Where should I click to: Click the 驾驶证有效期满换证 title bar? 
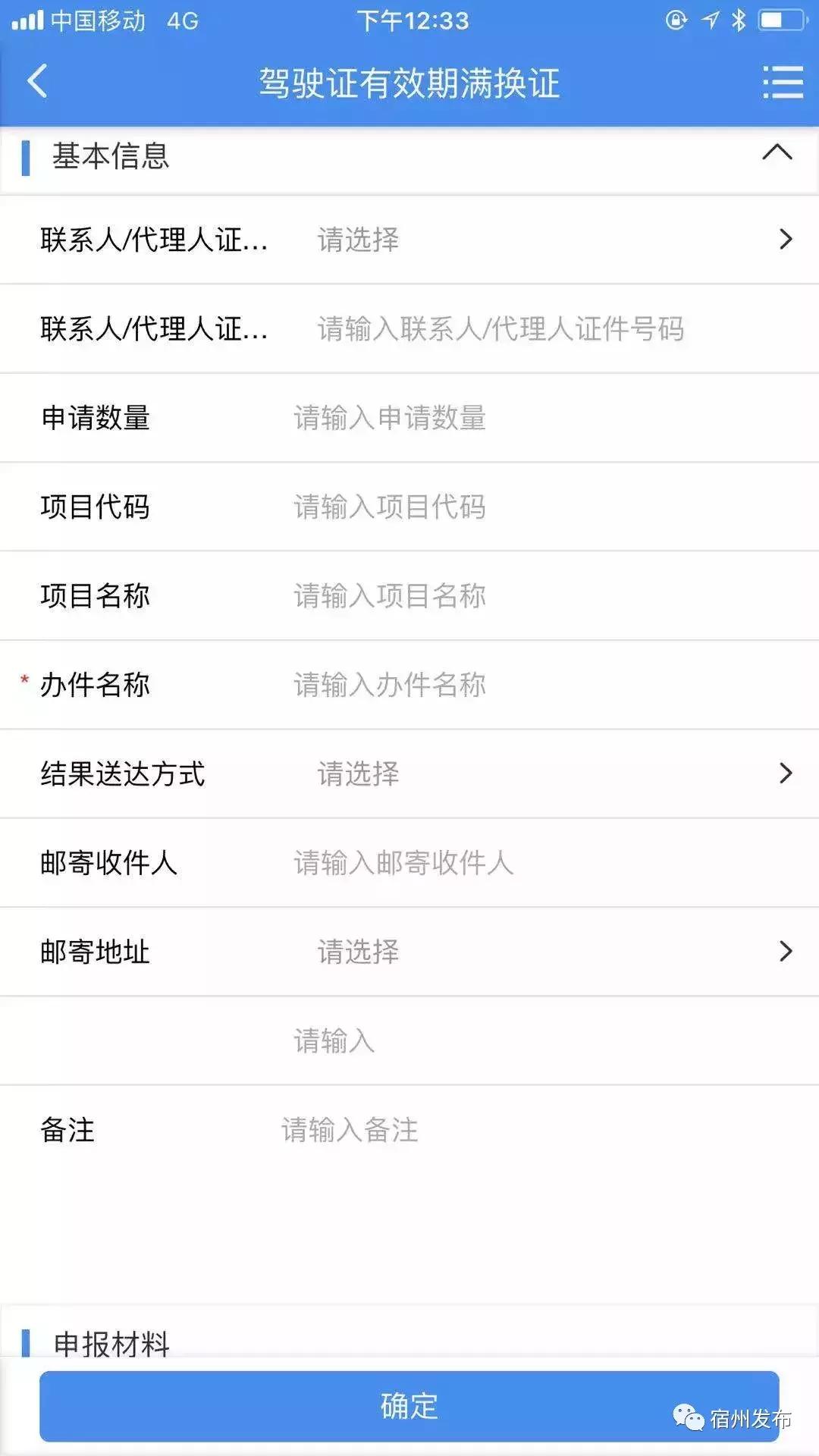click(x=409, y=83)
